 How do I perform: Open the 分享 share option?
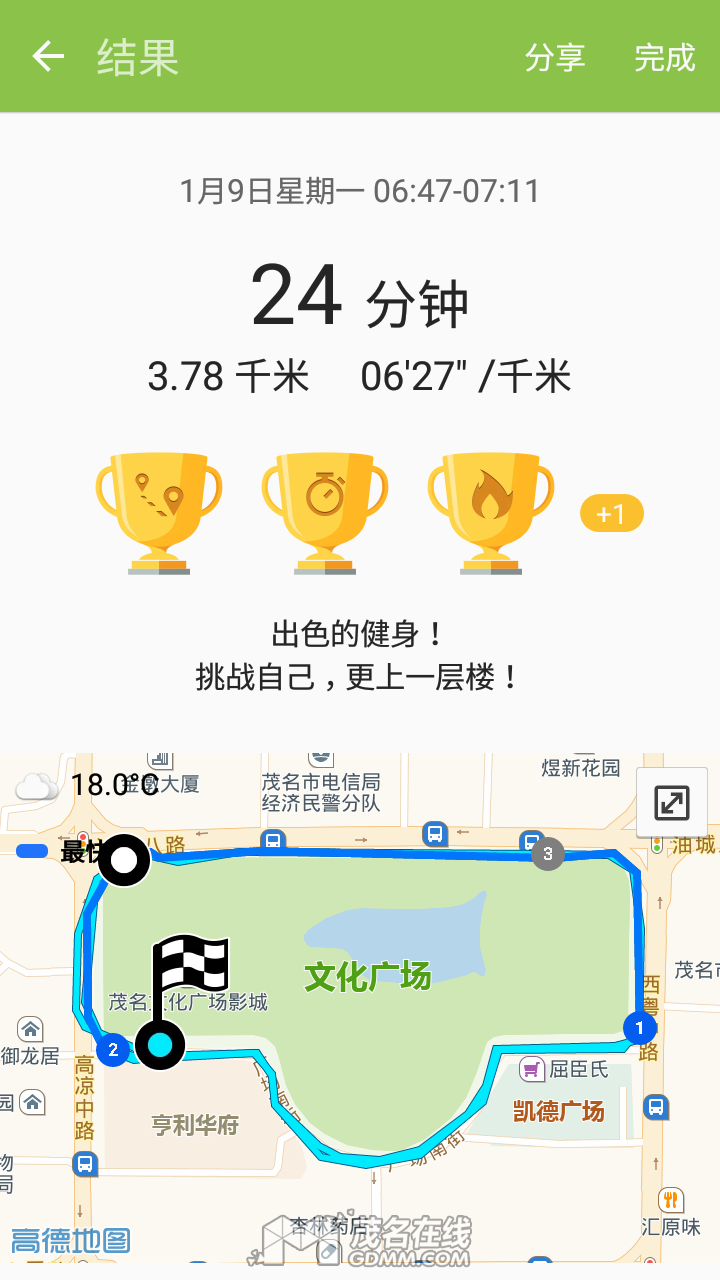[x=555, y=59]
